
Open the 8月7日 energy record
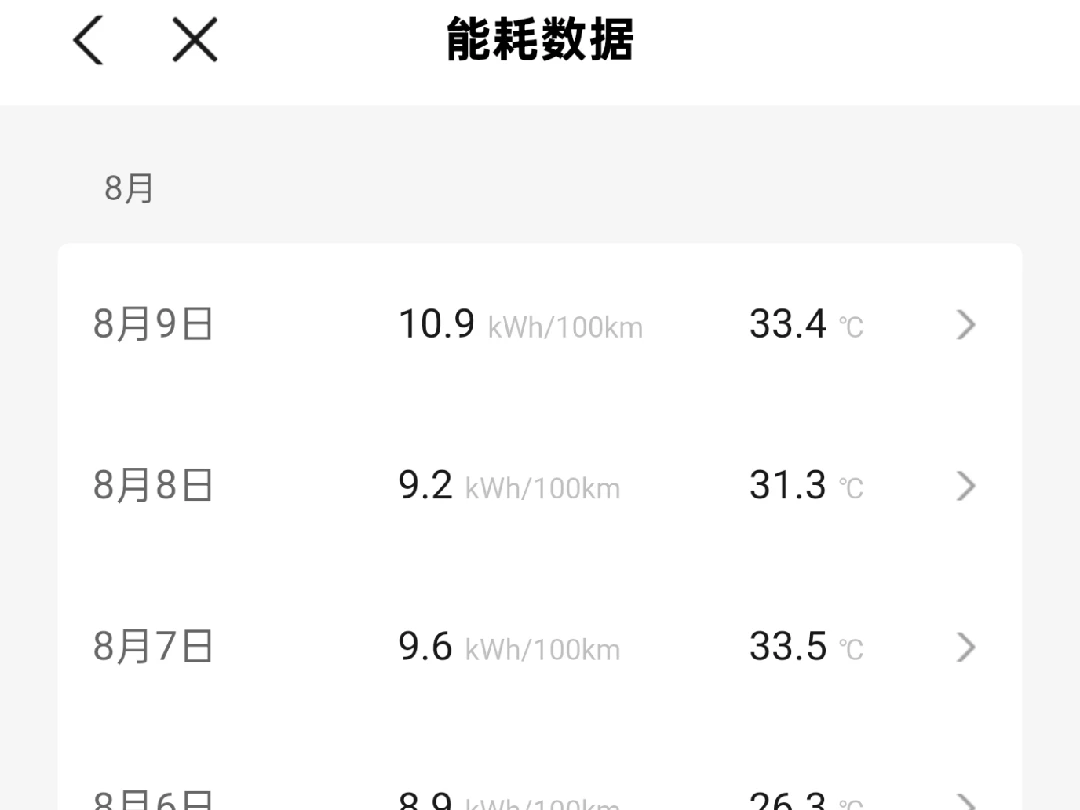pos(540,647)
